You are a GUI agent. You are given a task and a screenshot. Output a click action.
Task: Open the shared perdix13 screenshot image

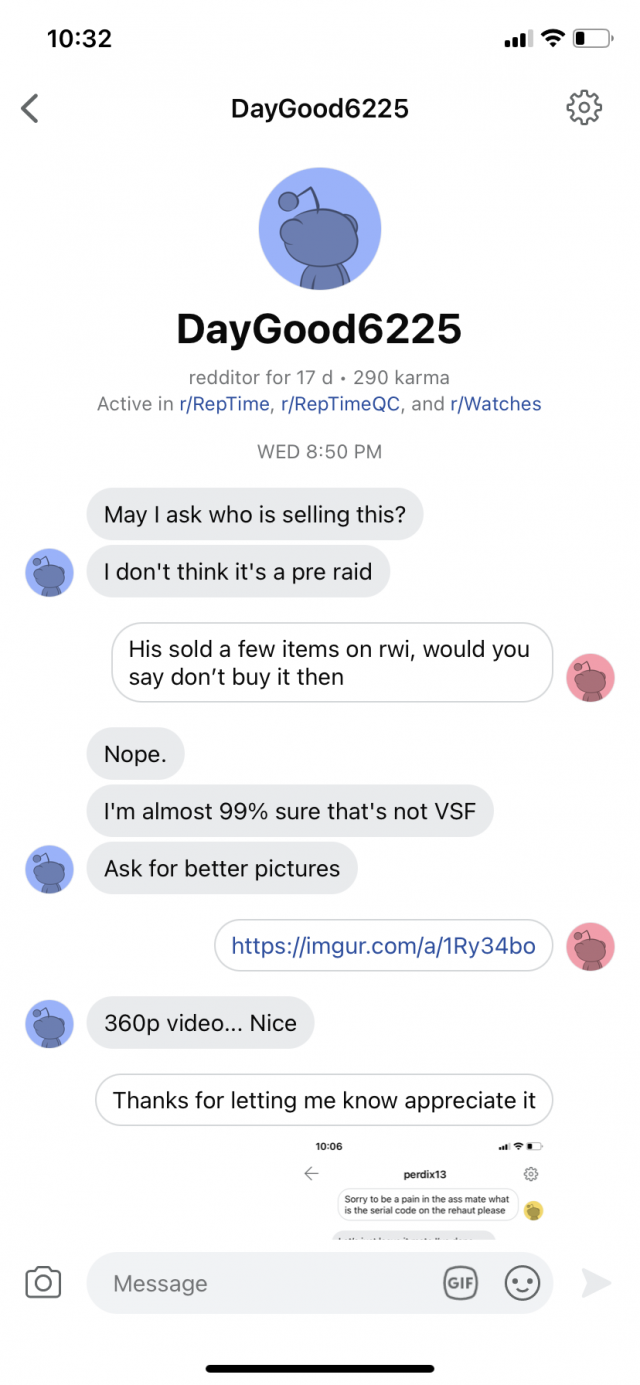point(428,1190)
